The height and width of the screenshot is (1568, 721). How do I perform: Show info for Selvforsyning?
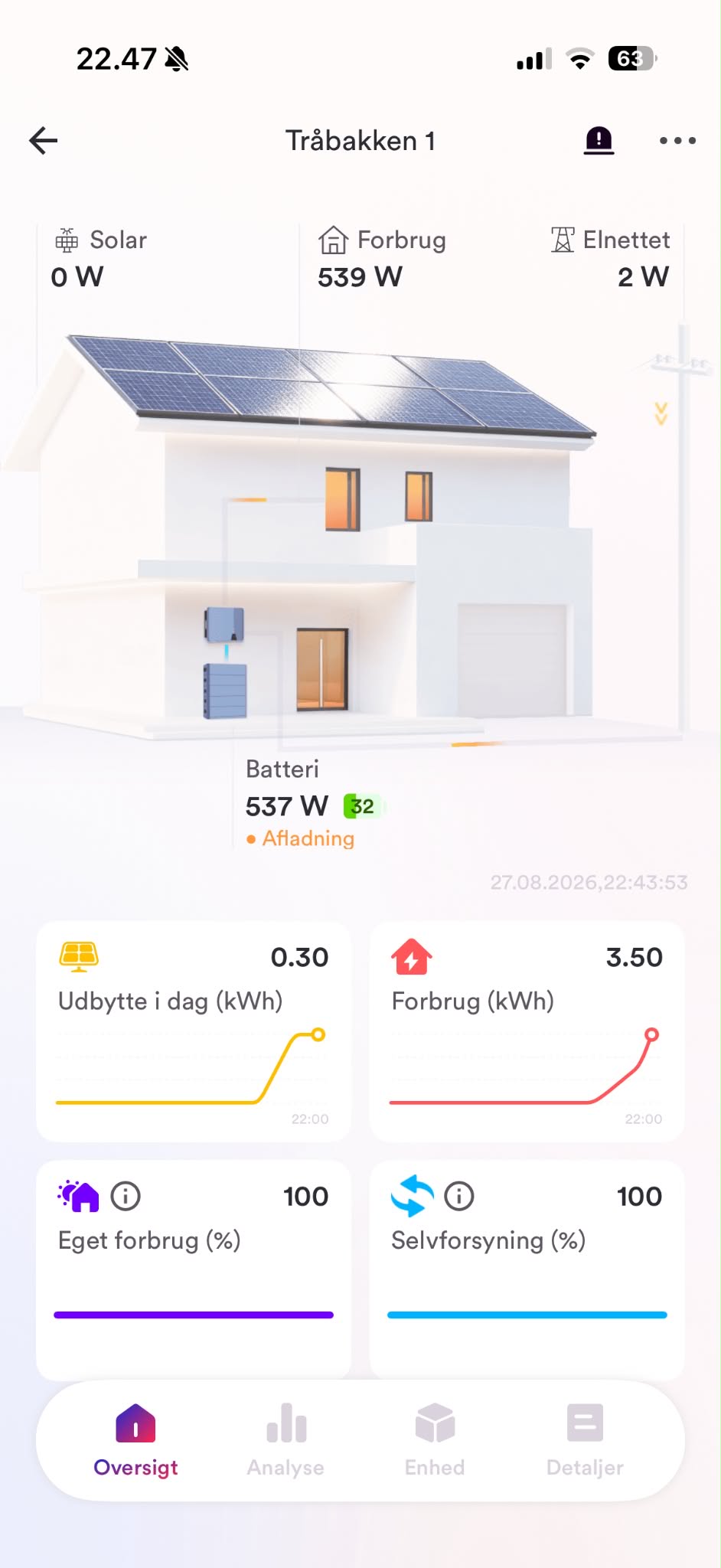[x=459, y=1196]
